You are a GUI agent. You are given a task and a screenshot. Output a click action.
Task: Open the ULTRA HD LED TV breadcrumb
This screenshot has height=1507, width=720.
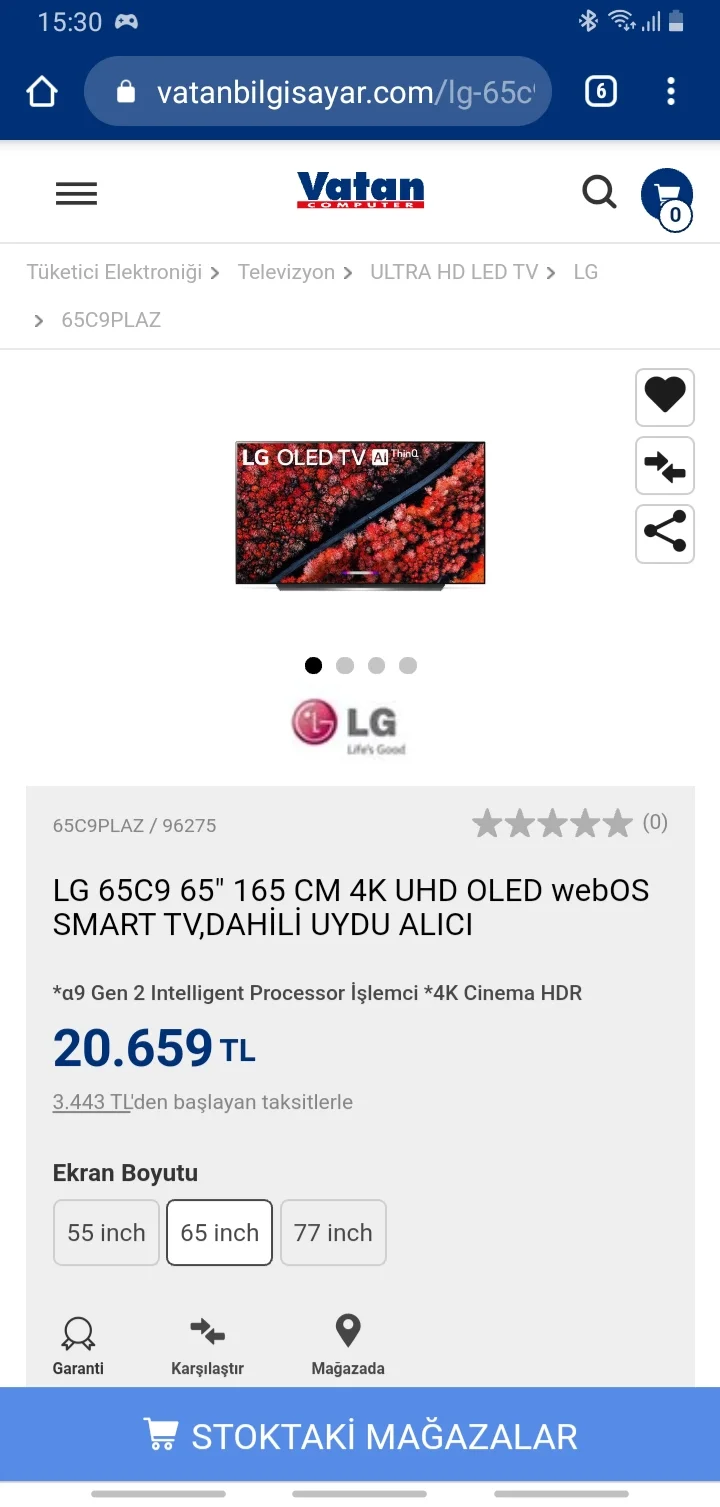454,272
